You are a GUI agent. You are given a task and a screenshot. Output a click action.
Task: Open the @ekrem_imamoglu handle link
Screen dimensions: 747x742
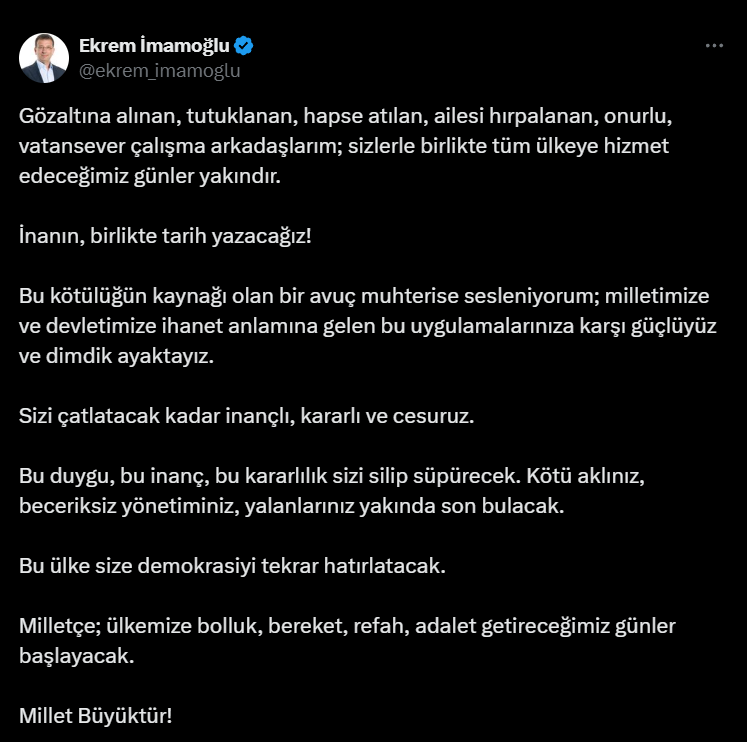(x=159, y=71)
